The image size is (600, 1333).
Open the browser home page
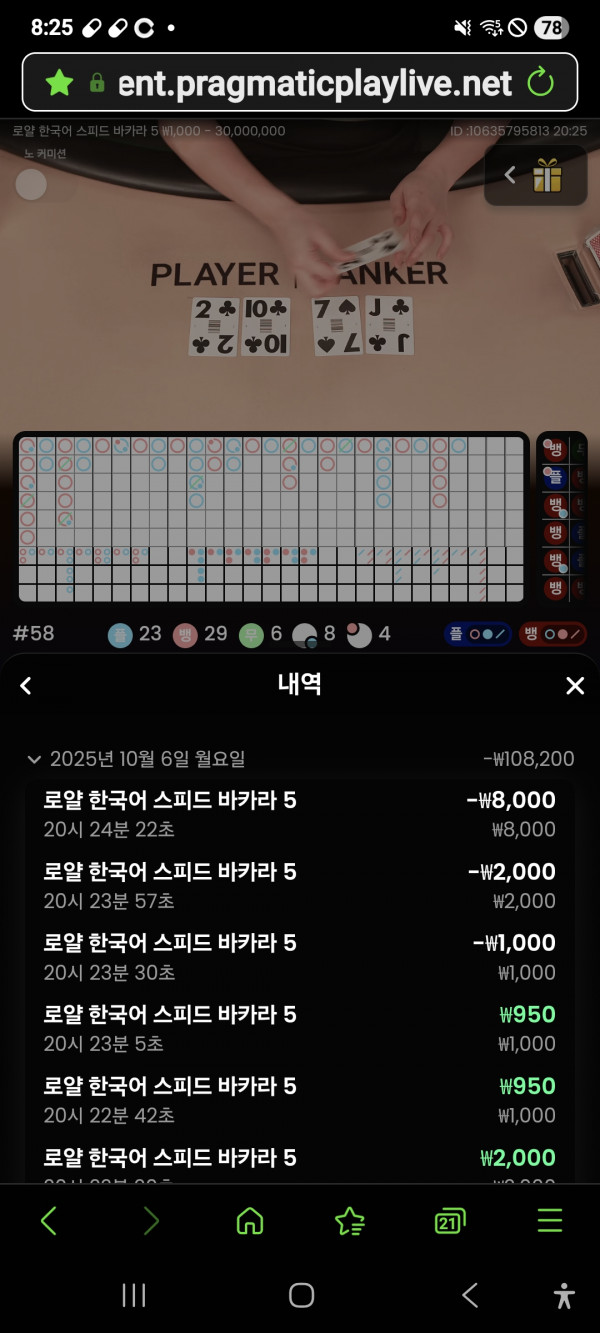click(x=249, y=1220)
